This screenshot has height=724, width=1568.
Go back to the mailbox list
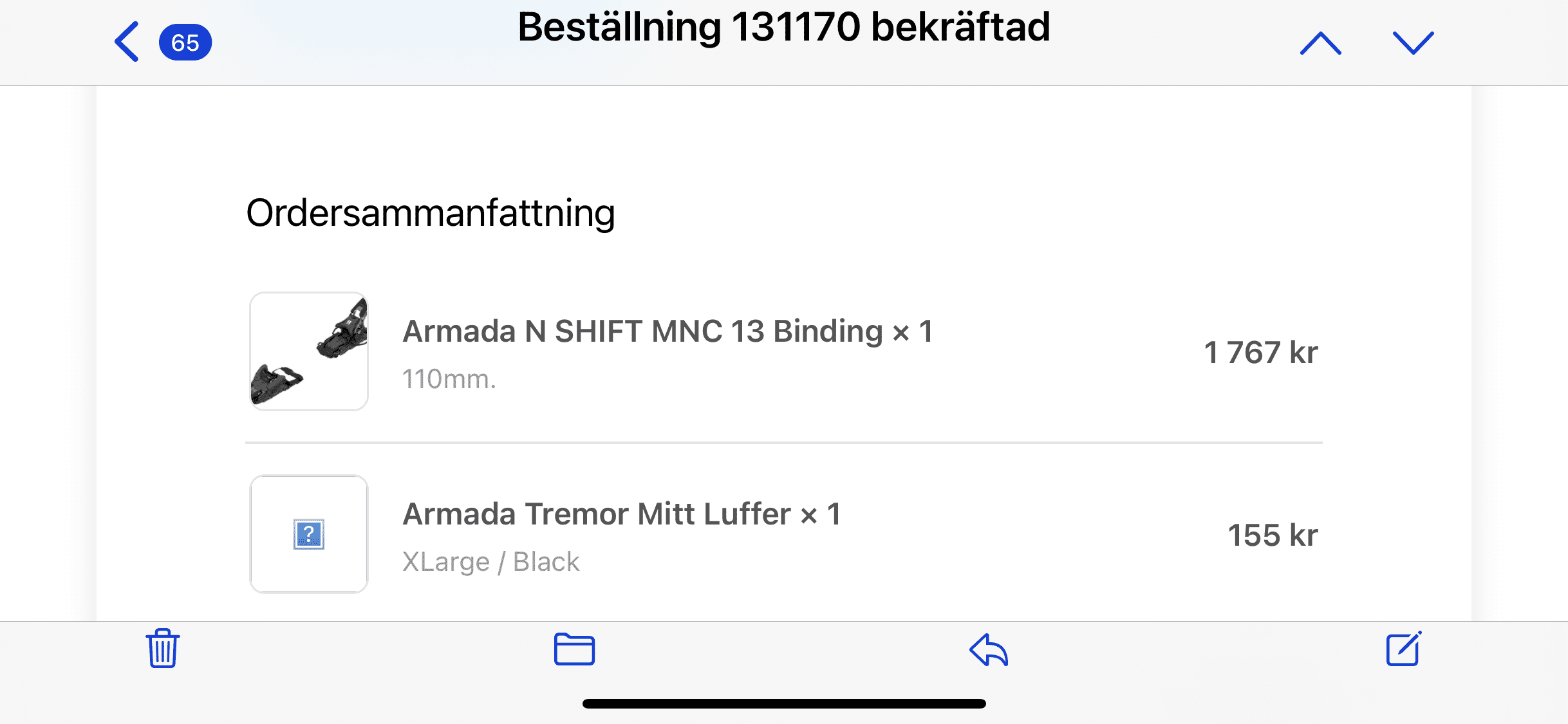tap(127, 42)
